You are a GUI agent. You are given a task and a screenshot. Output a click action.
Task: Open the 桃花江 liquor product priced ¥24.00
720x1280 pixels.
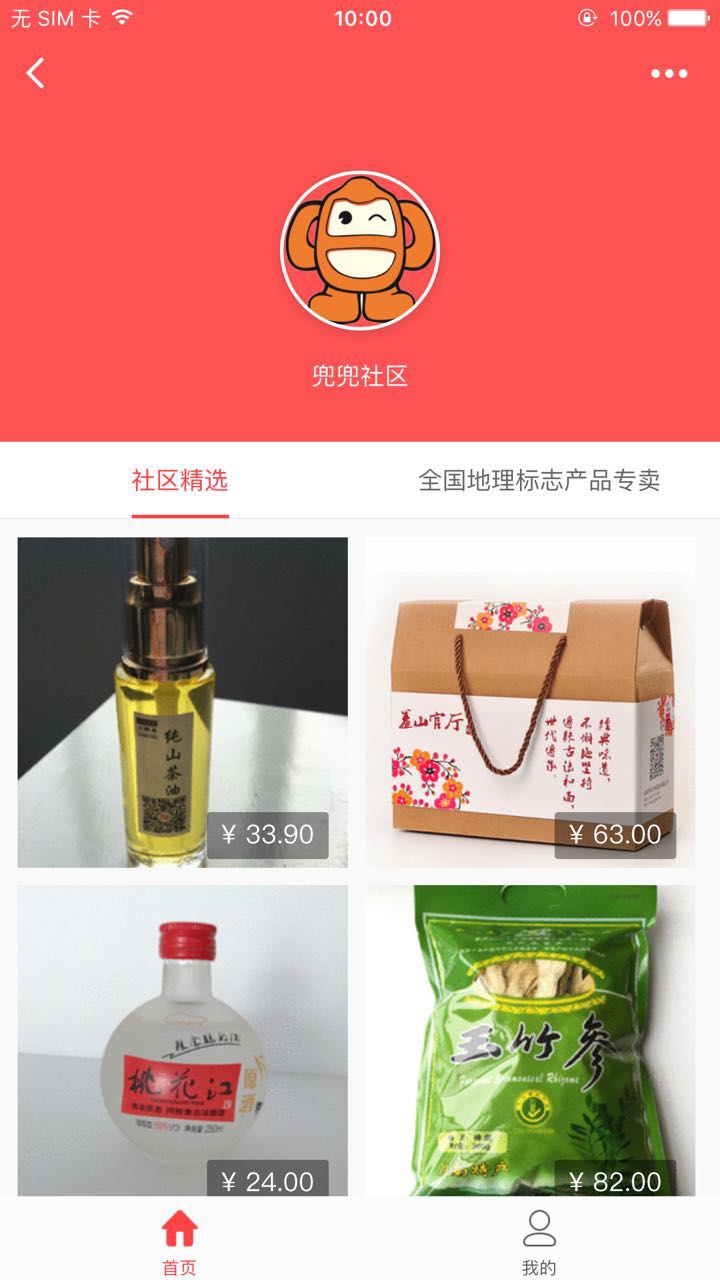[x=183, y=1040]
